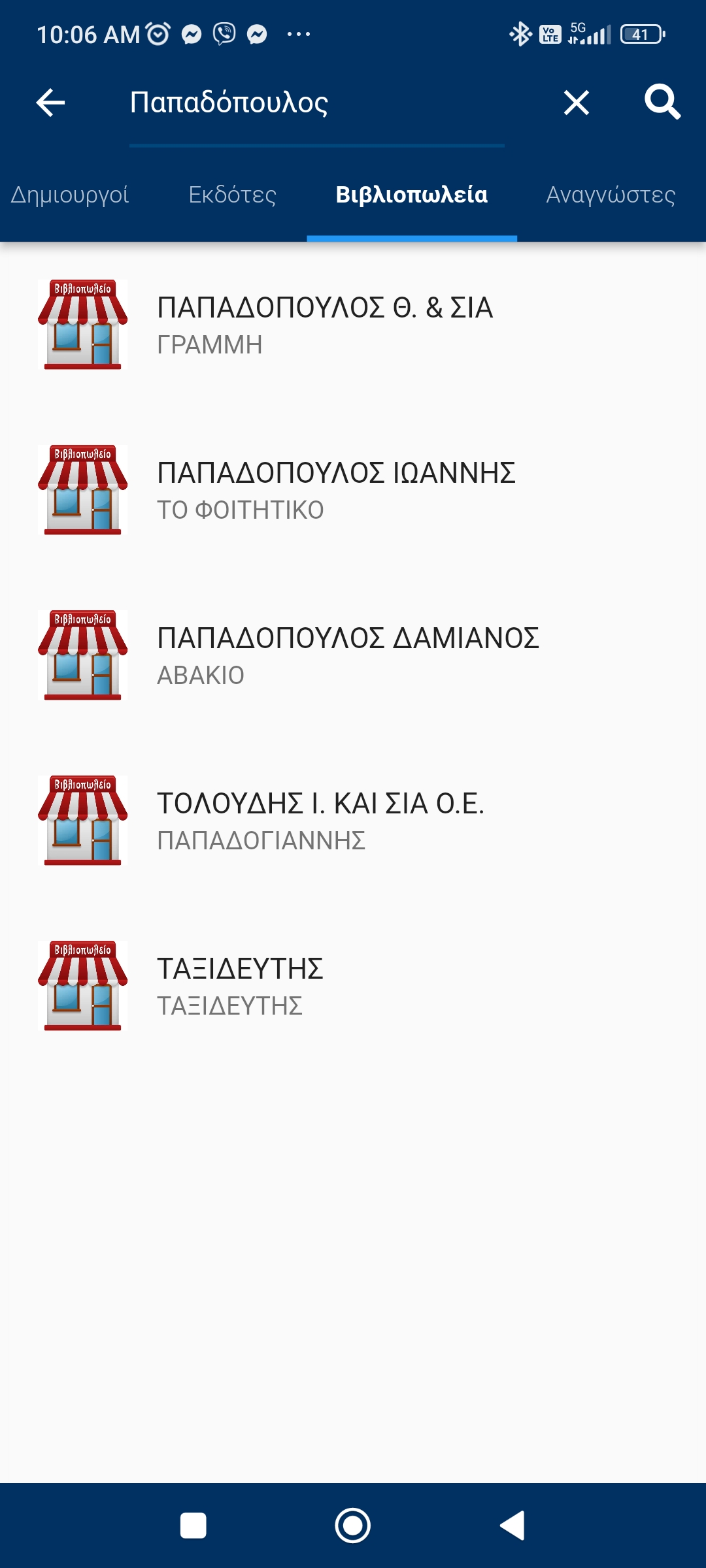706x1568 pixels.
Task: Switch to the Δημιουργοί tab
Action: click(70, 195)
